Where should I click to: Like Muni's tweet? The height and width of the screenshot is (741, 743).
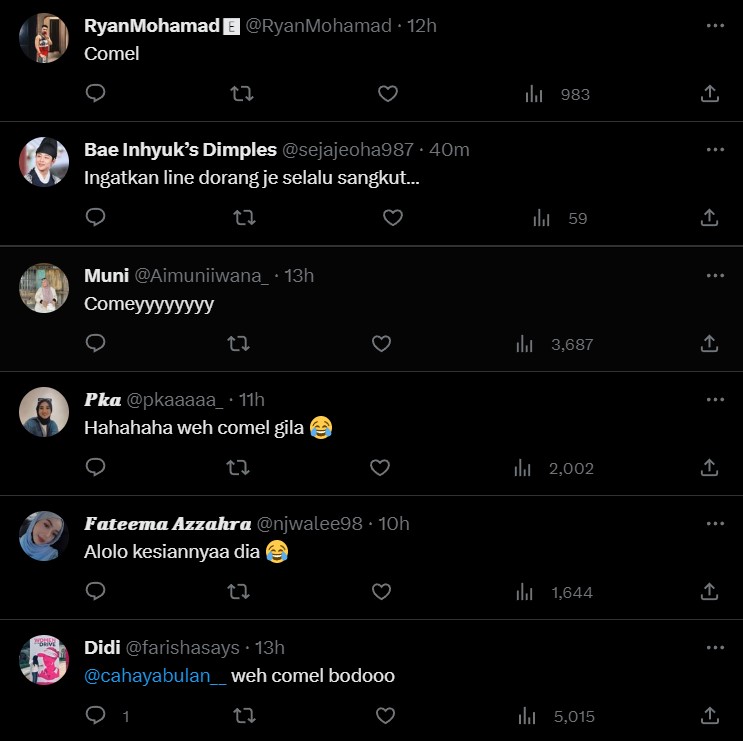(381, 343)
